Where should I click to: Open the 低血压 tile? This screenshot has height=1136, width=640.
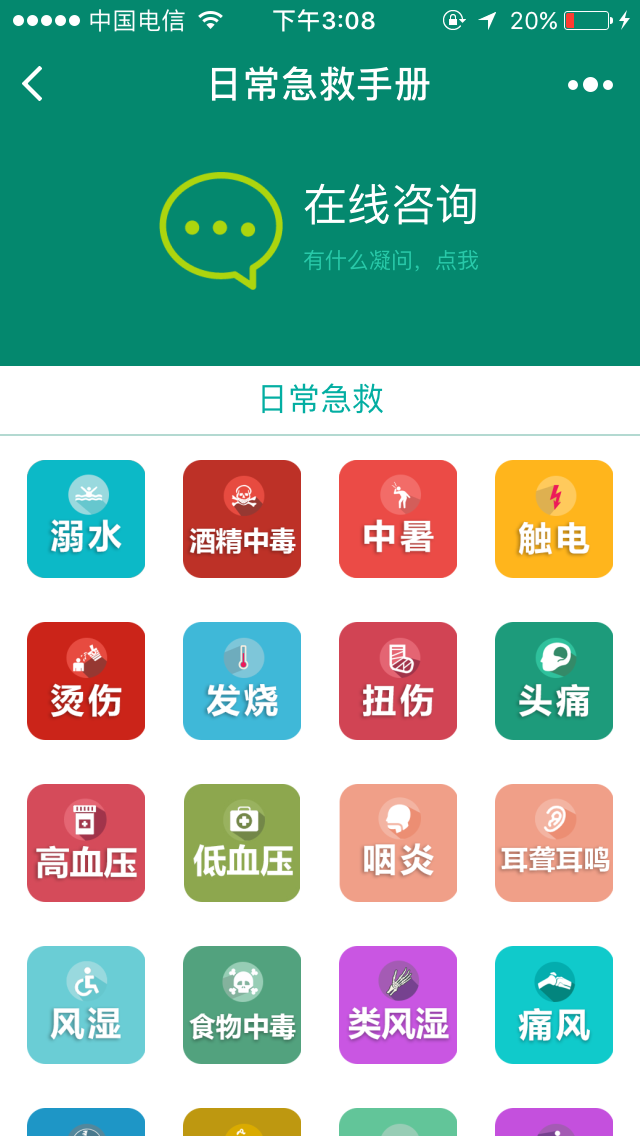coord(242,843)
